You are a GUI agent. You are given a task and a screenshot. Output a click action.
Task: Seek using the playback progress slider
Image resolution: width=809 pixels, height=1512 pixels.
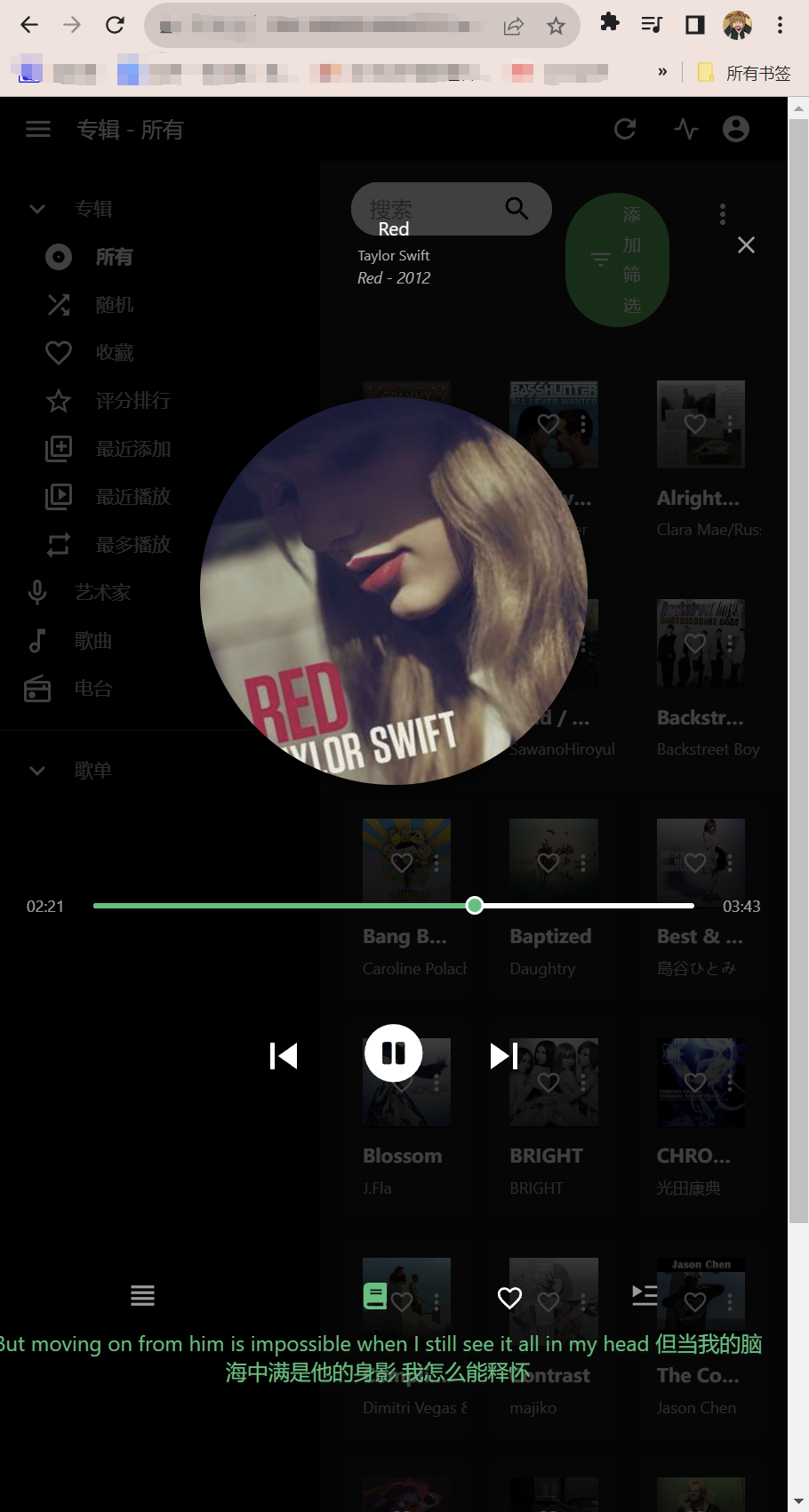pyautogui.click(x=475, y=906)
